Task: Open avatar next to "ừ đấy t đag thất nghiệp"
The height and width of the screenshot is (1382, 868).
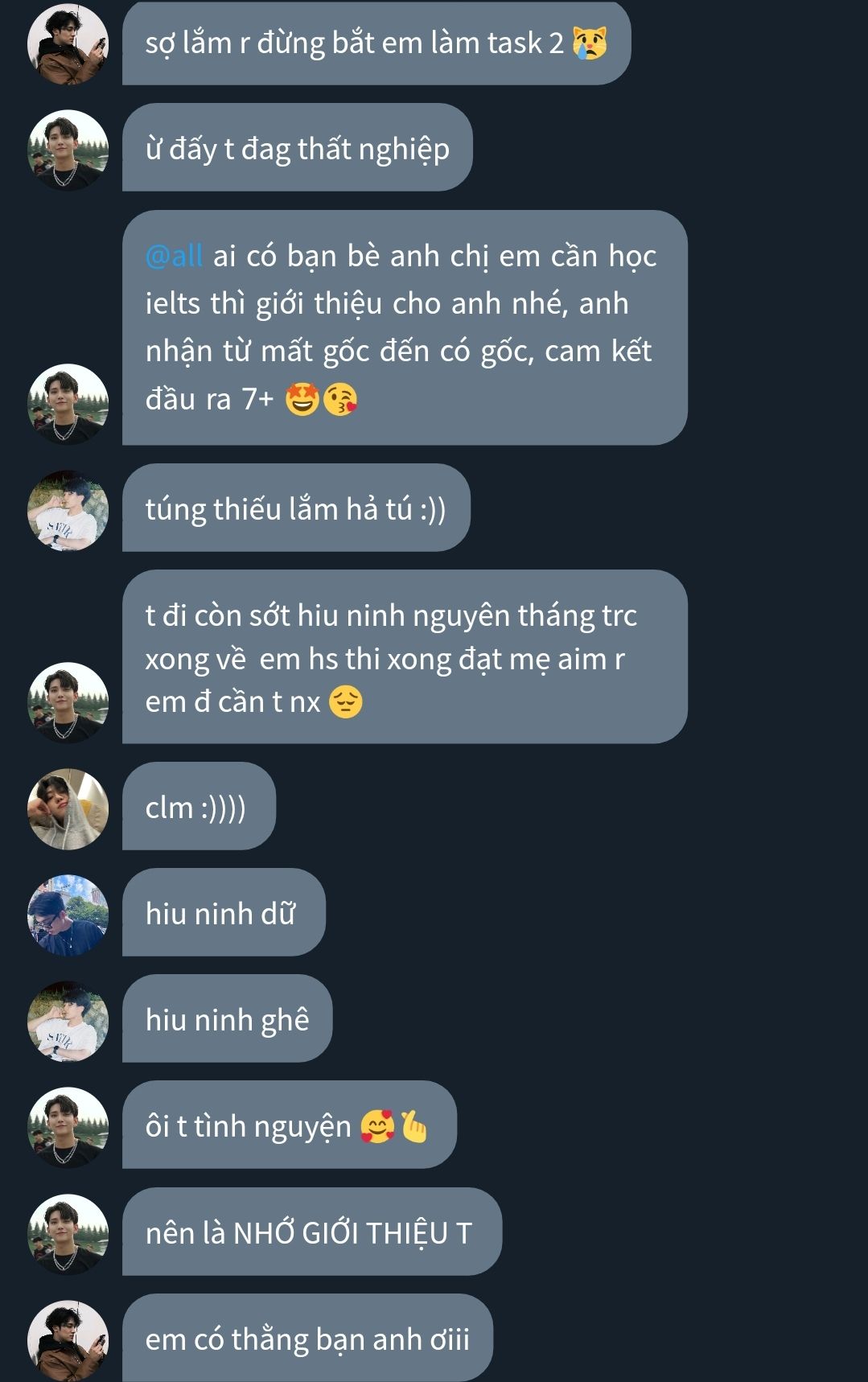Action: coord(68,150)
